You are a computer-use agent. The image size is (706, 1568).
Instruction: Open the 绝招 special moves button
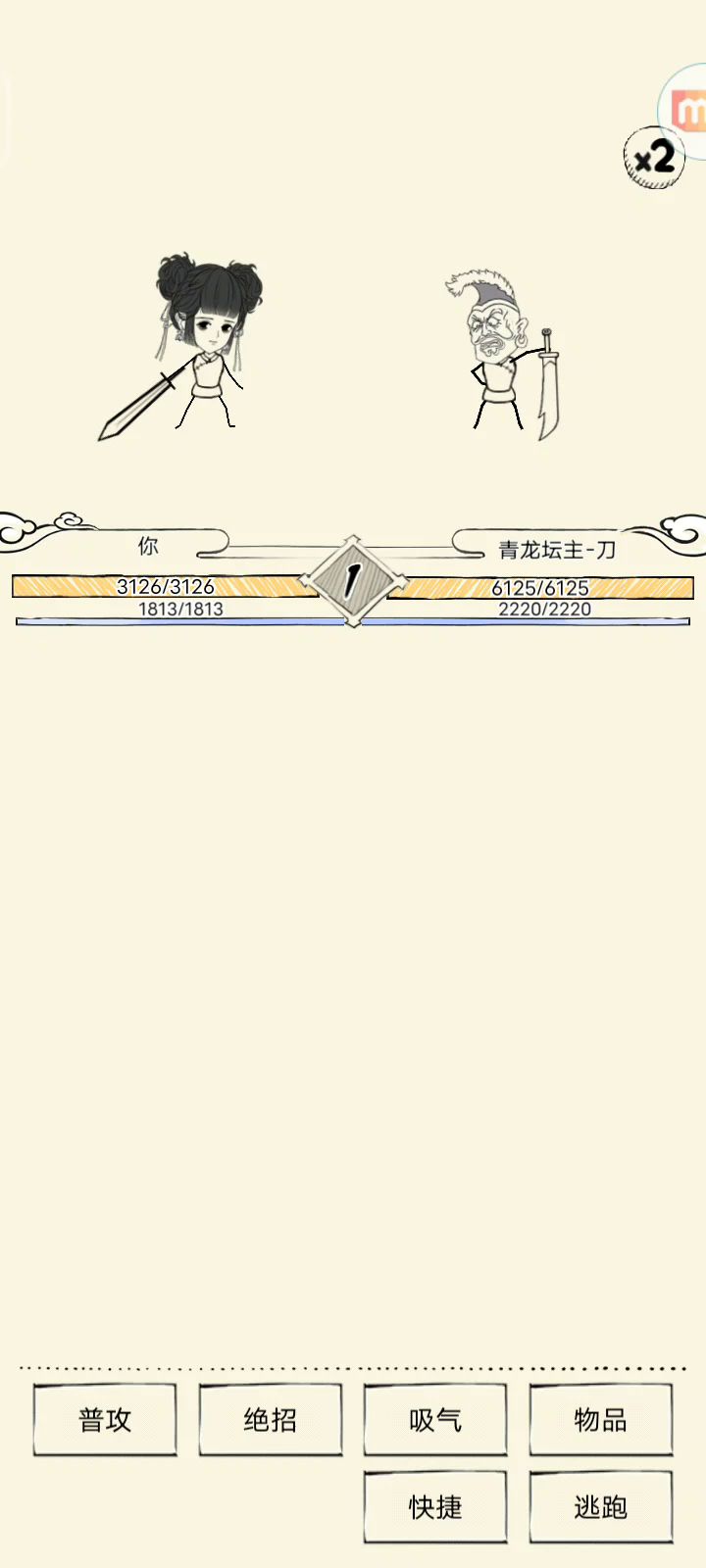(x=271, y=1419)
